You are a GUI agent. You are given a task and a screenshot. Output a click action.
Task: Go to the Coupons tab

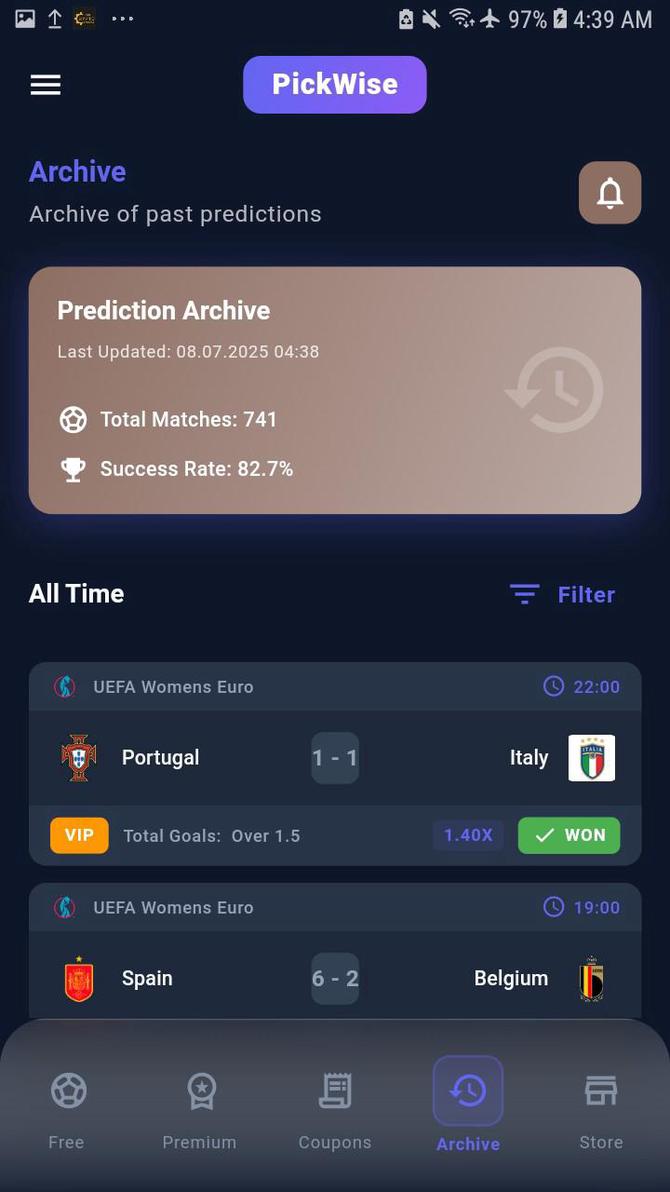tap(334, 1110)
